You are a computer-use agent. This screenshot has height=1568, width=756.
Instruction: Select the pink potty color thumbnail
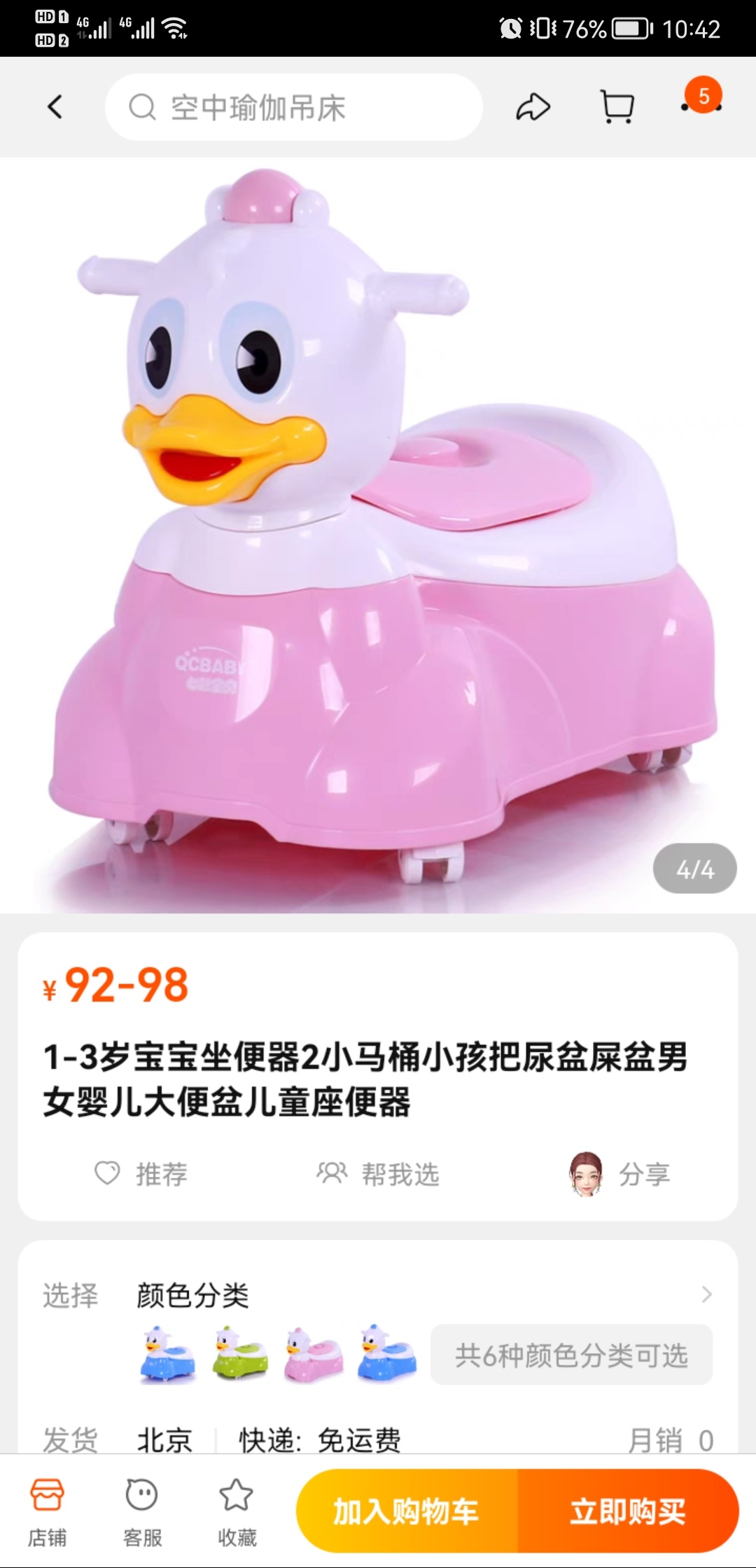[314, 1354]
